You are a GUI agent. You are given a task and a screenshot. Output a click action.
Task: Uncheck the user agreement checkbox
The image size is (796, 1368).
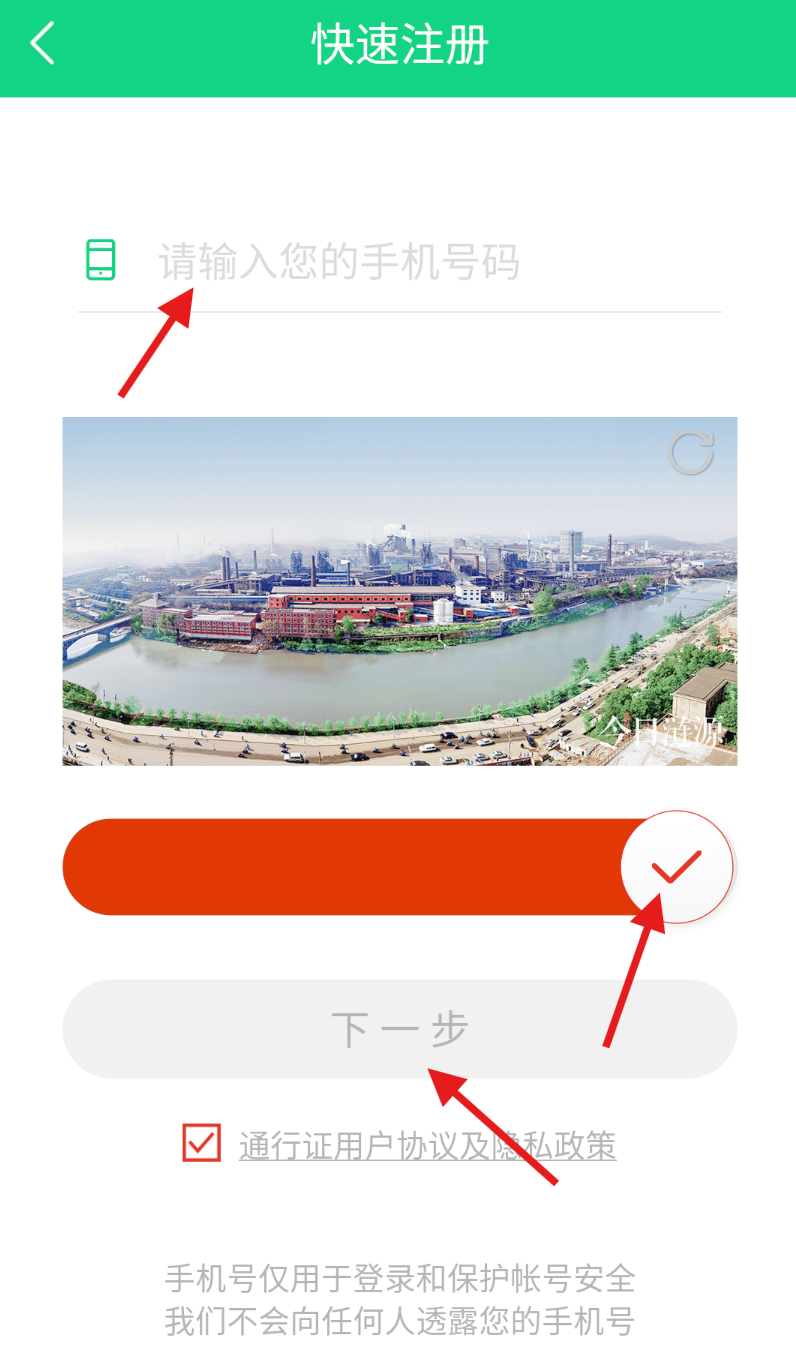point(201,1143)
